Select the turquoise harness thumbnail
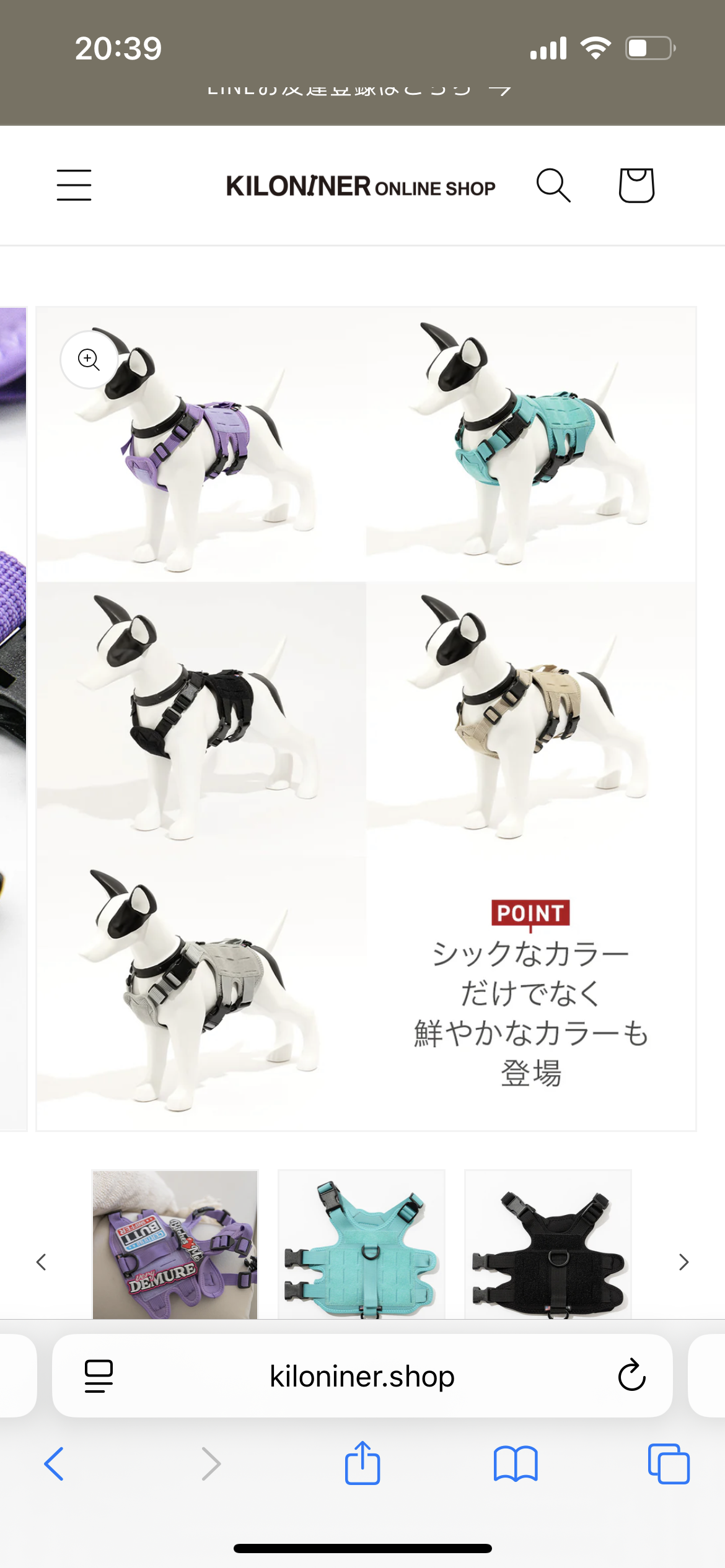Image resolution: width=725 pixels, height=1568 pixels. 361,1245
